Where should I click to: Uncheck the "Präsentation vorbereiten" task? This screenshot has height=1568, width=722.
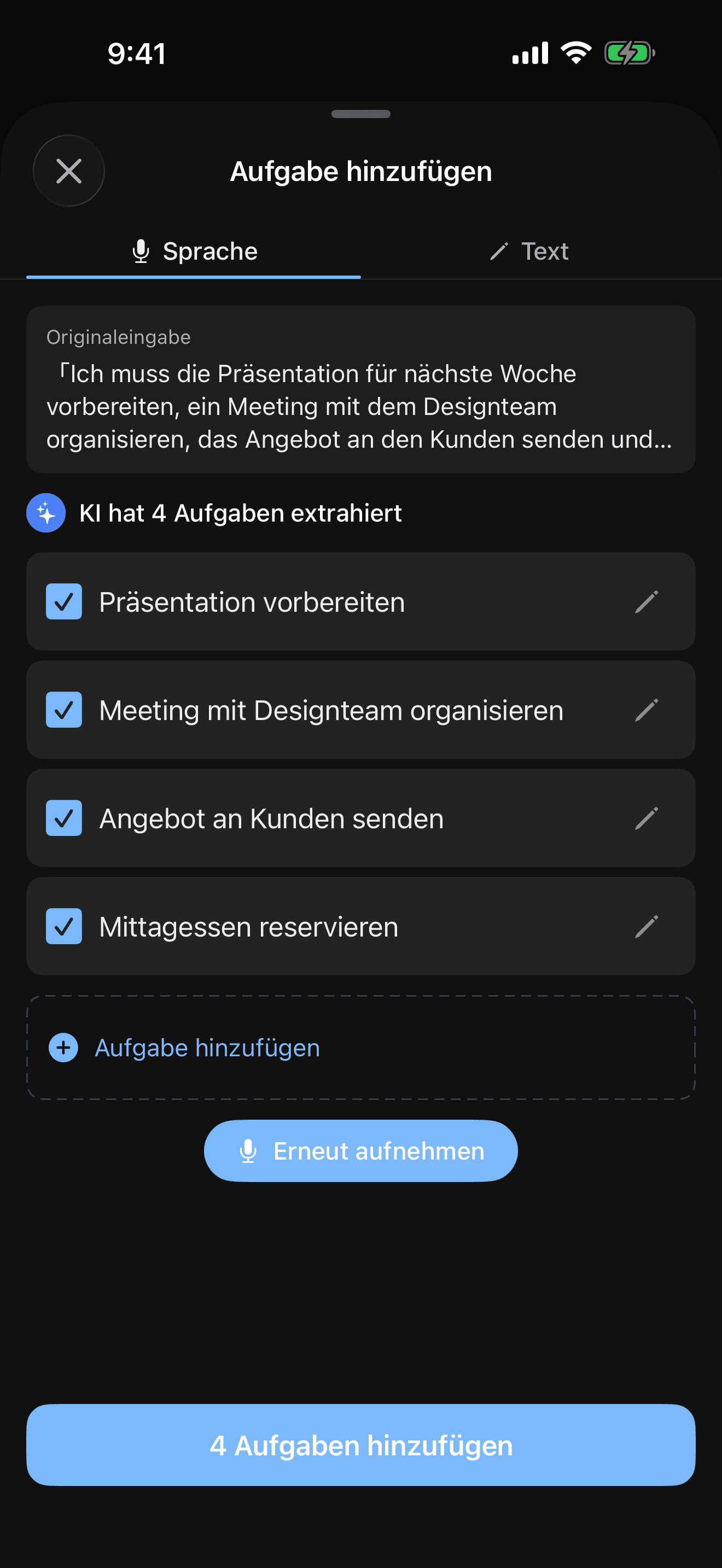(x=63, y=601)
